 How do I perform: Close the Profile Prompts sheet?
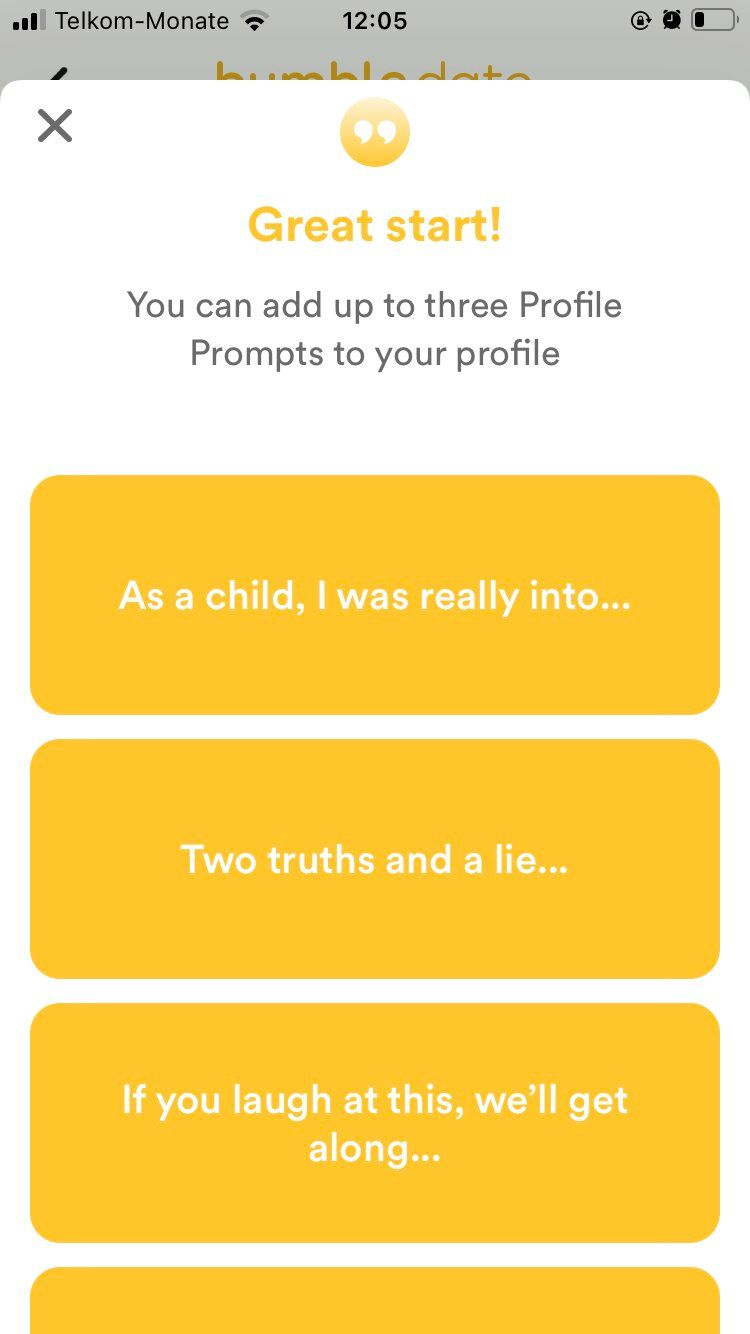(55, 126)
